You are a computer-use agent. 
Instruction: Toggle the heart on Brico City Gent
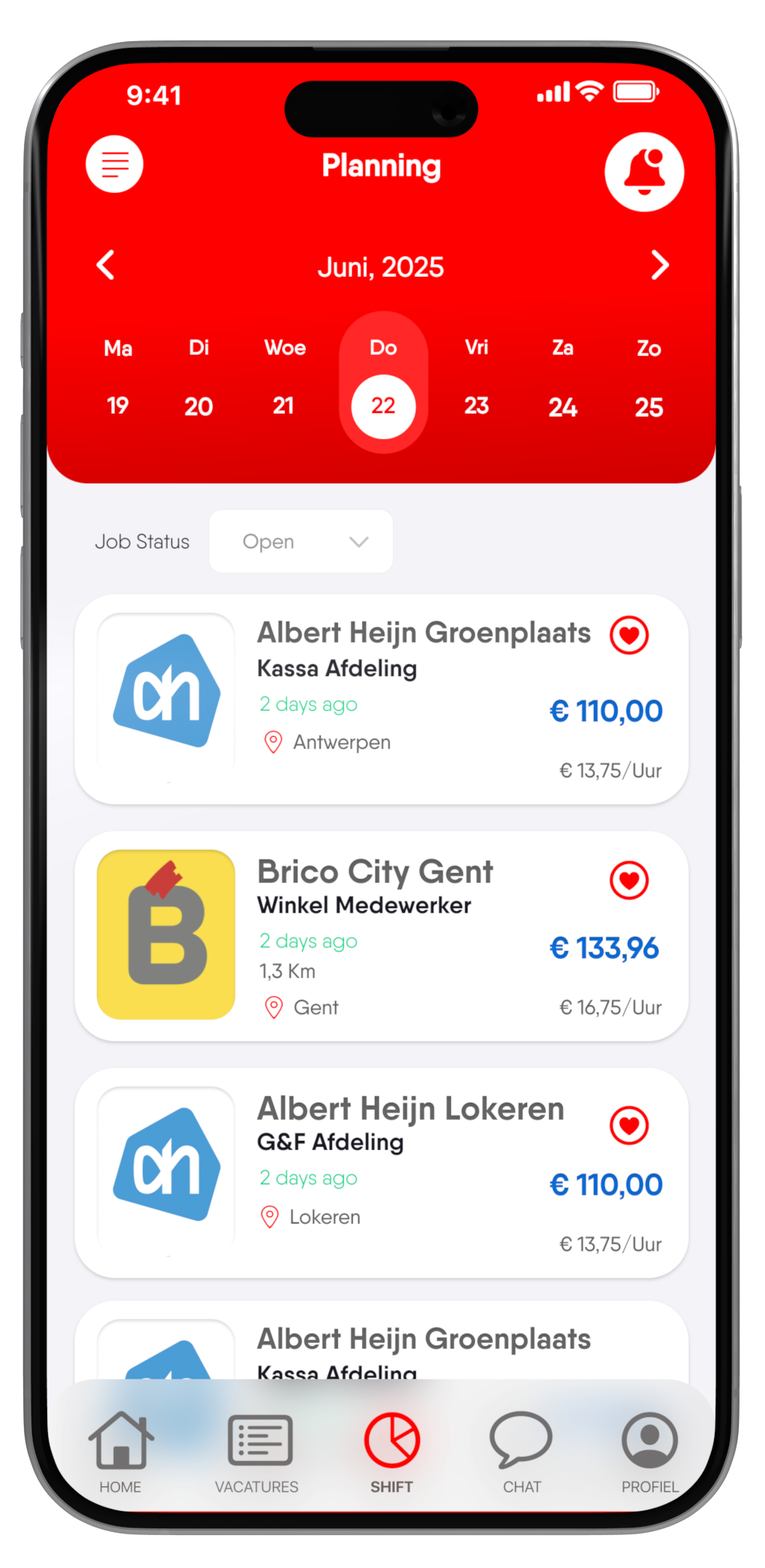click(x=629, y=880)
